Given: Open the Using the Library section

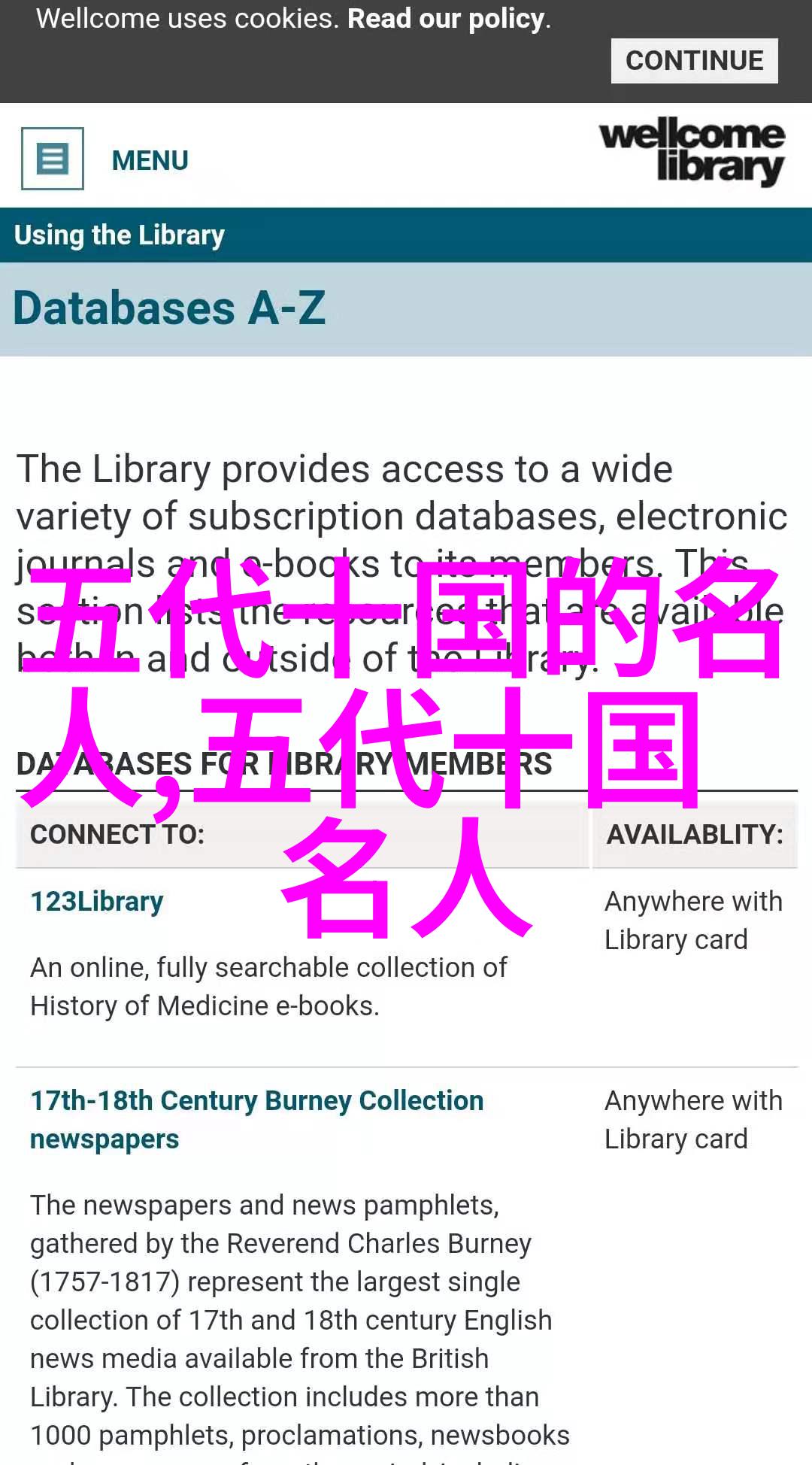Looking at the screenshot, I should tap(120, 235).
